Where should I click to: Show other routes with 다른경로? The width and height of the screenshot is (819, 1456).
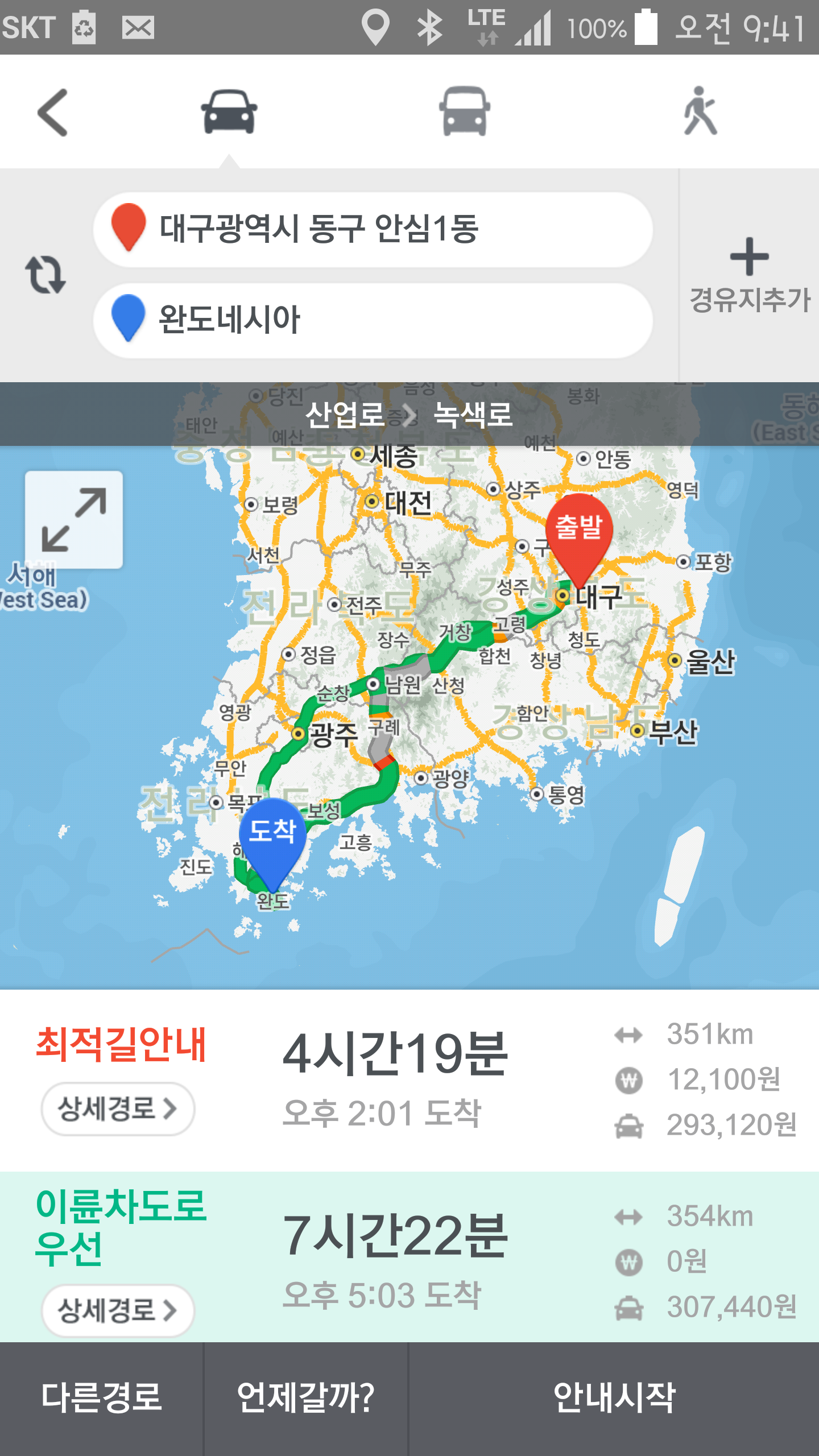tap(101, 1398)
